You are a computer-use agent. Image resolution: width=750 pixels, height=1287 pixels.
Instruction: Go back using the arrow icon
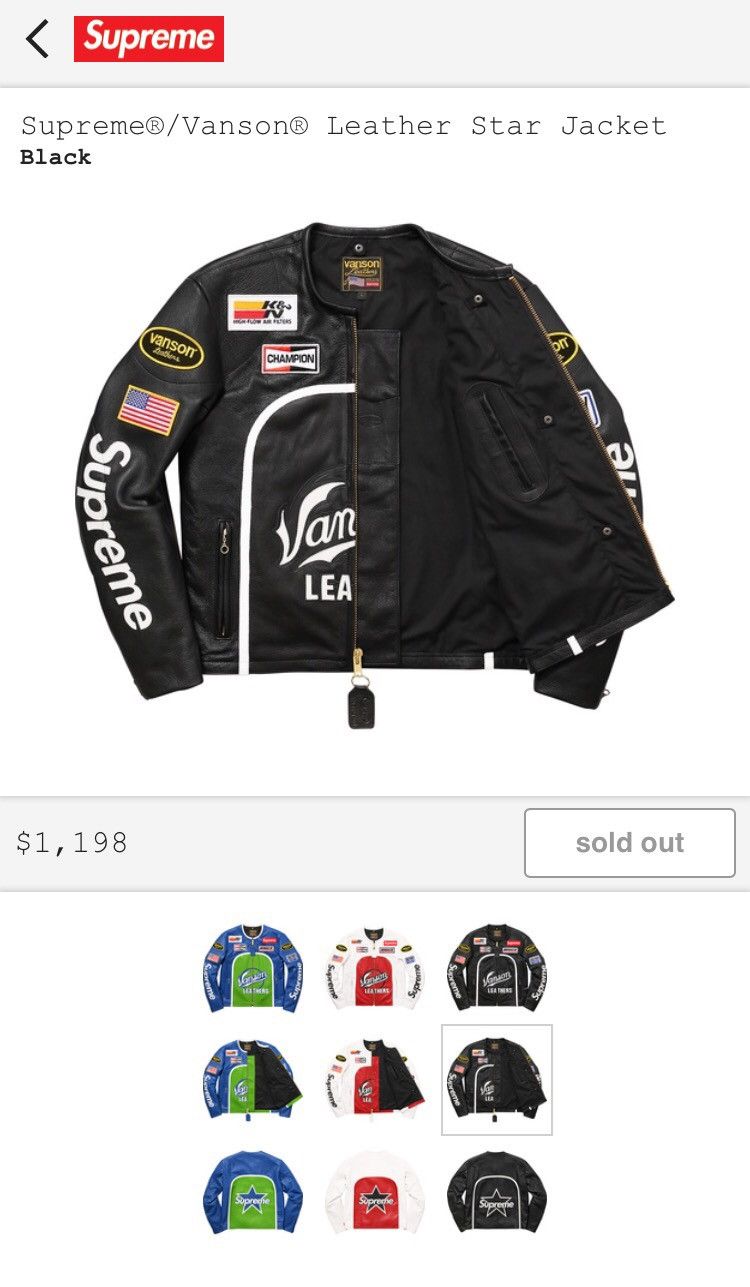tap(38, 39)
